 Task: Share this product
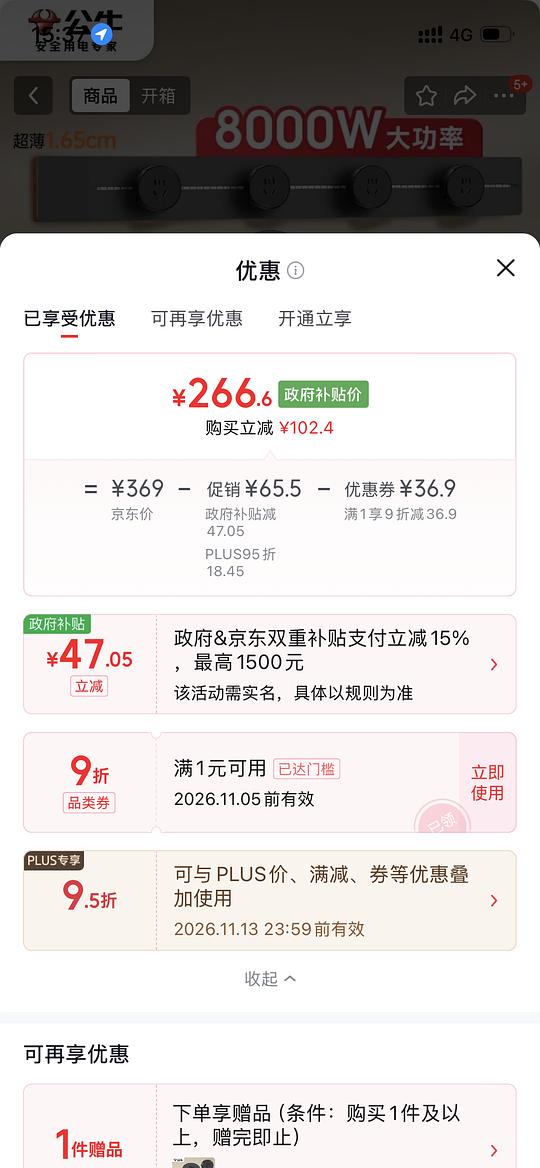(465, 95)
